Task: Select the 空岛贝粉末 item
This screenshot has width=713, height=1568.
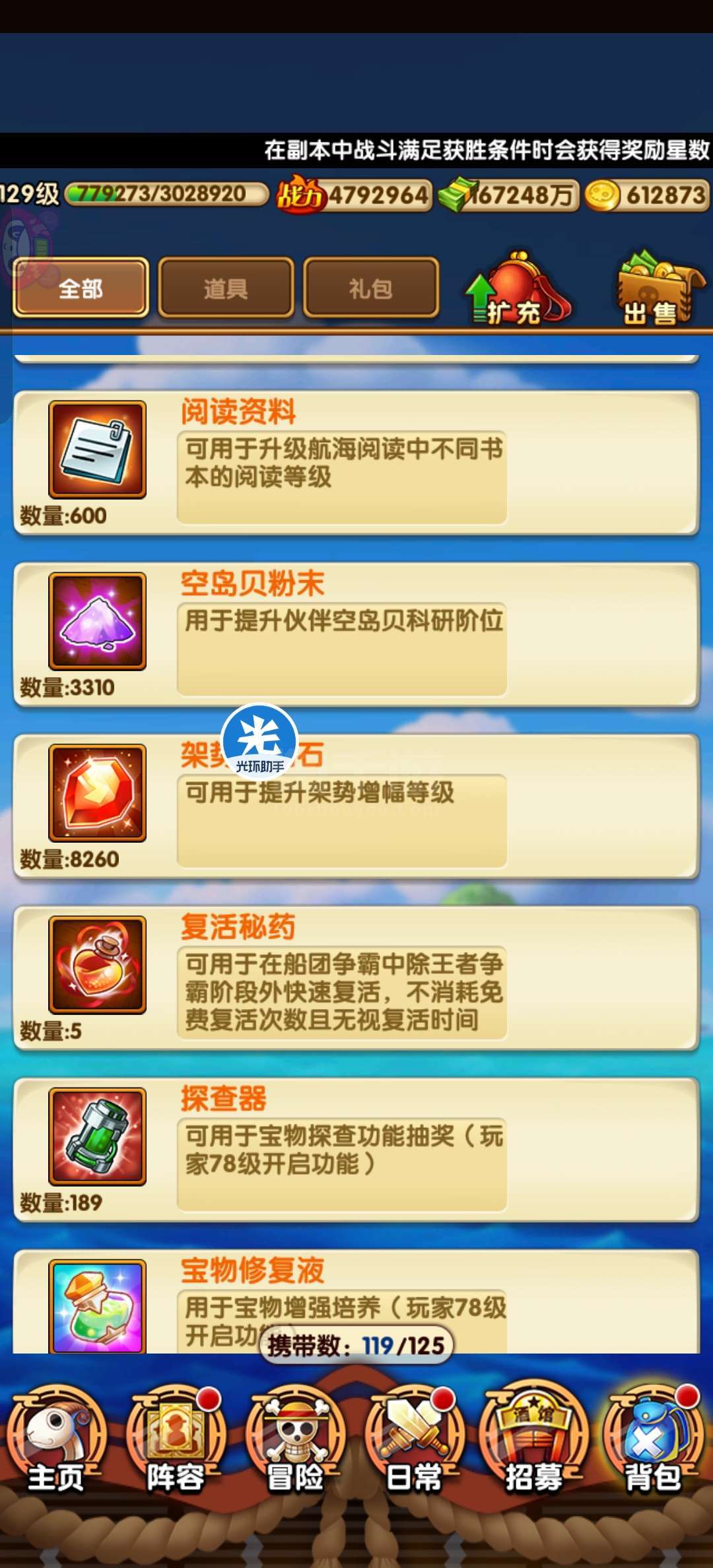Action: point(356,634)
